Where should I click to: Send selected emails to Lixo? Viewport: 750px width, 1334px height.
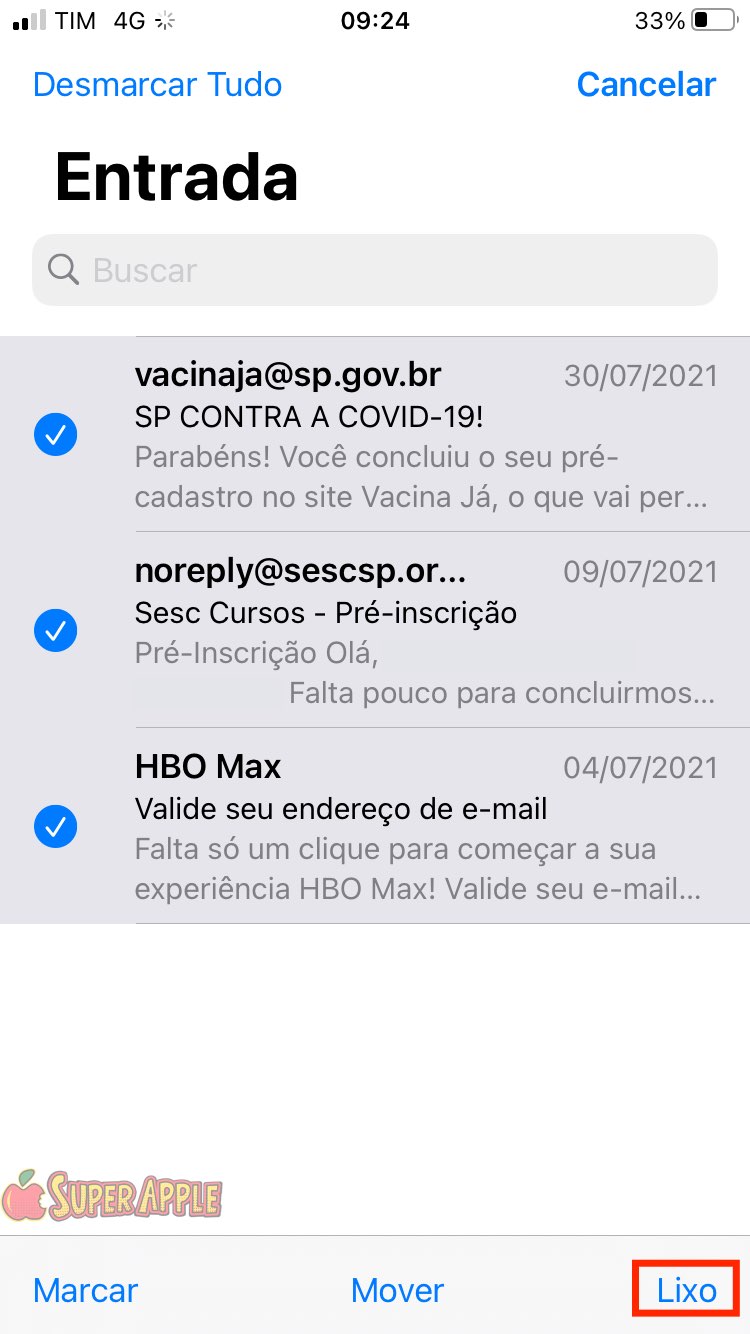click(x=686, y=1290)
